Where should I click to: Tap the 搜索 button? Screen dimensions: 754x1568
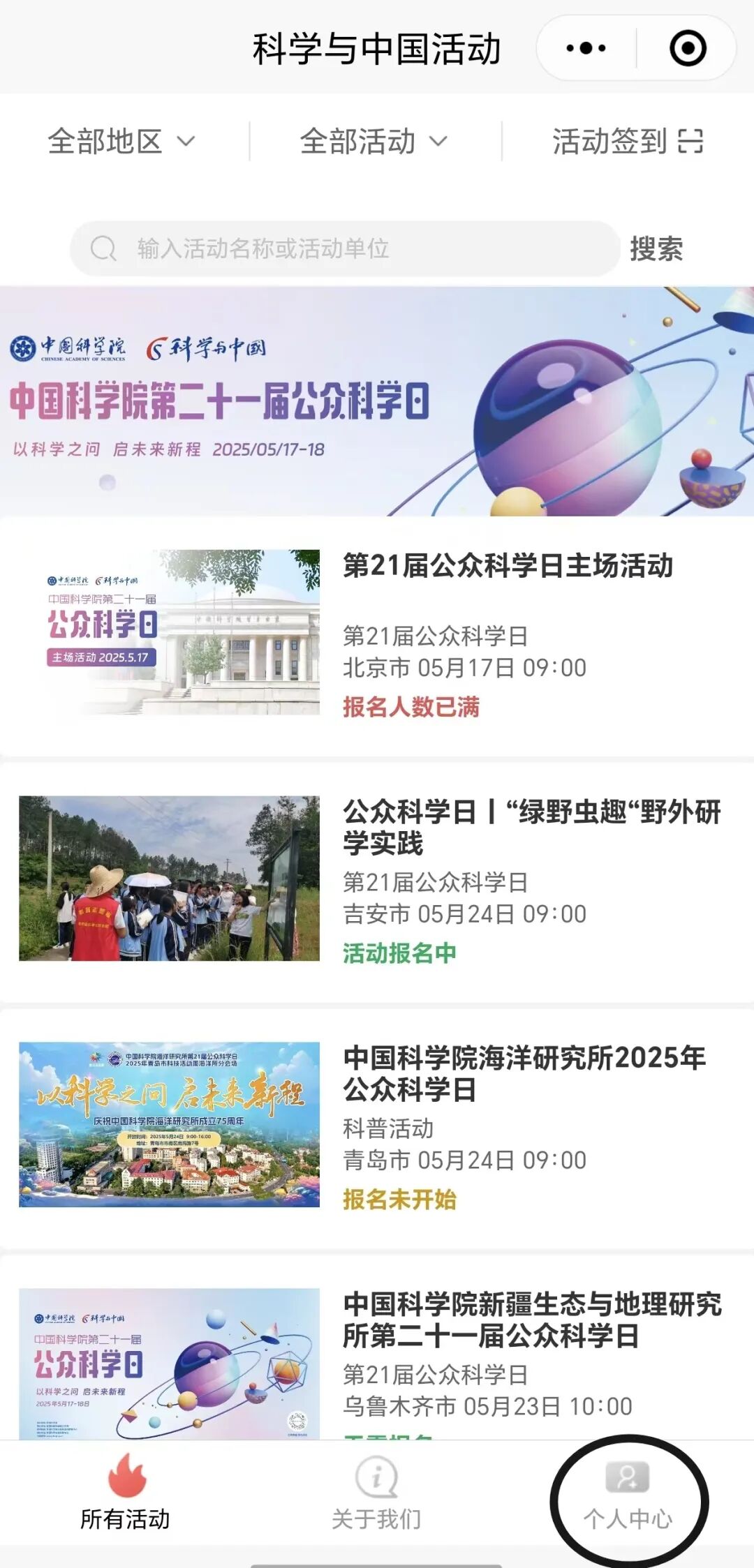[656, 248]
